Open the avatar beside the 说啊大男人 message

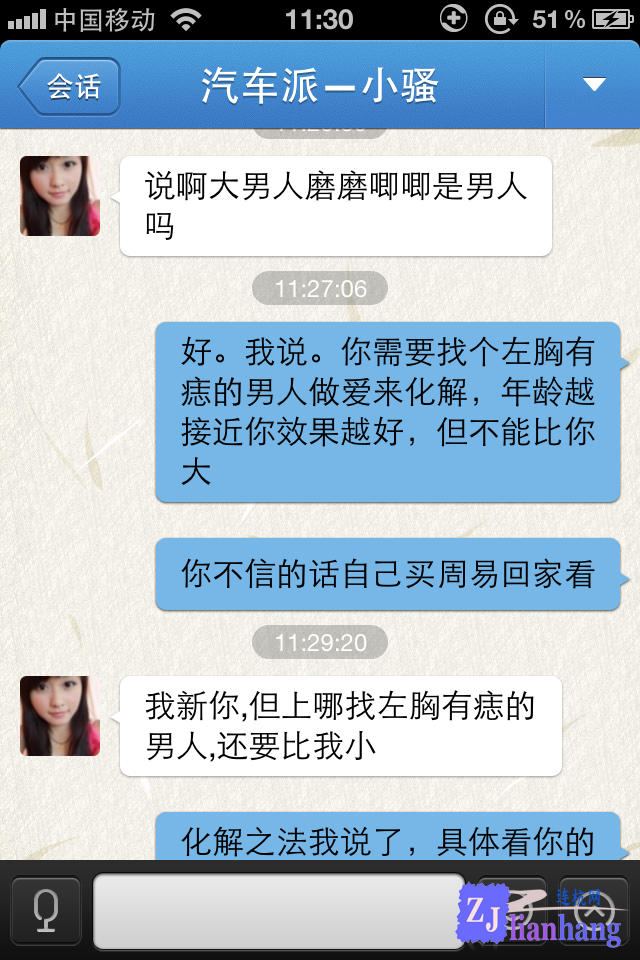[60, 196]
